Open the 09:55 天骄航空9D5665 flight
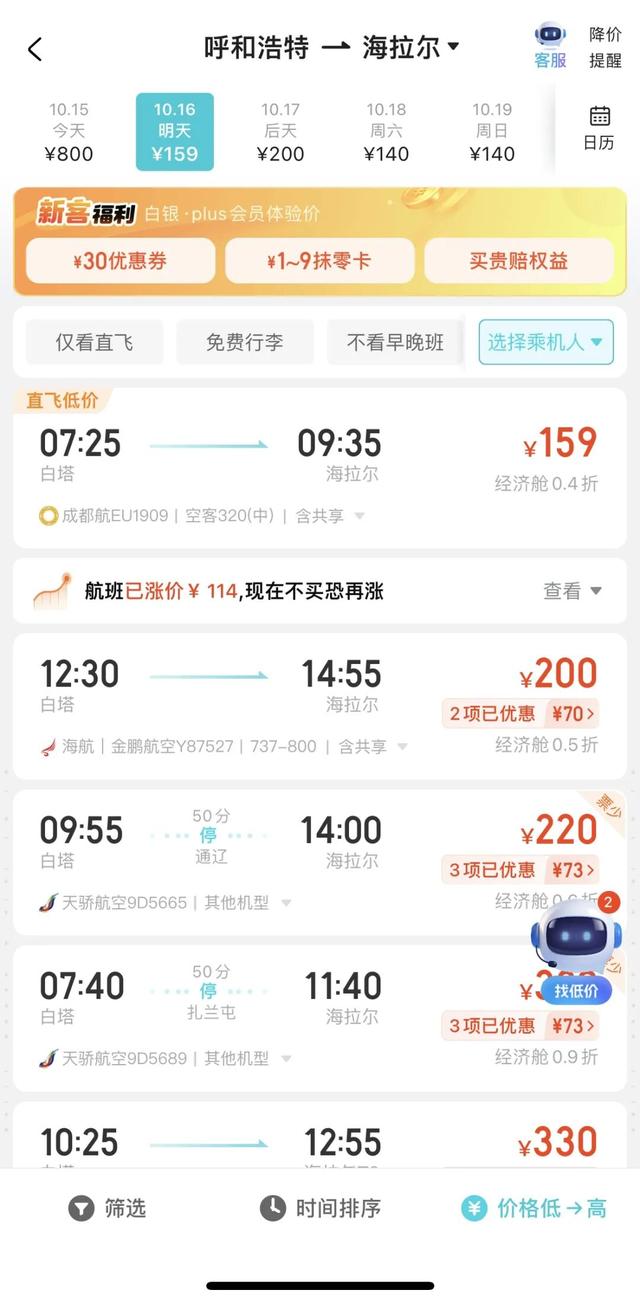This screenshot has height=1303, width=640. pos(300,862)
